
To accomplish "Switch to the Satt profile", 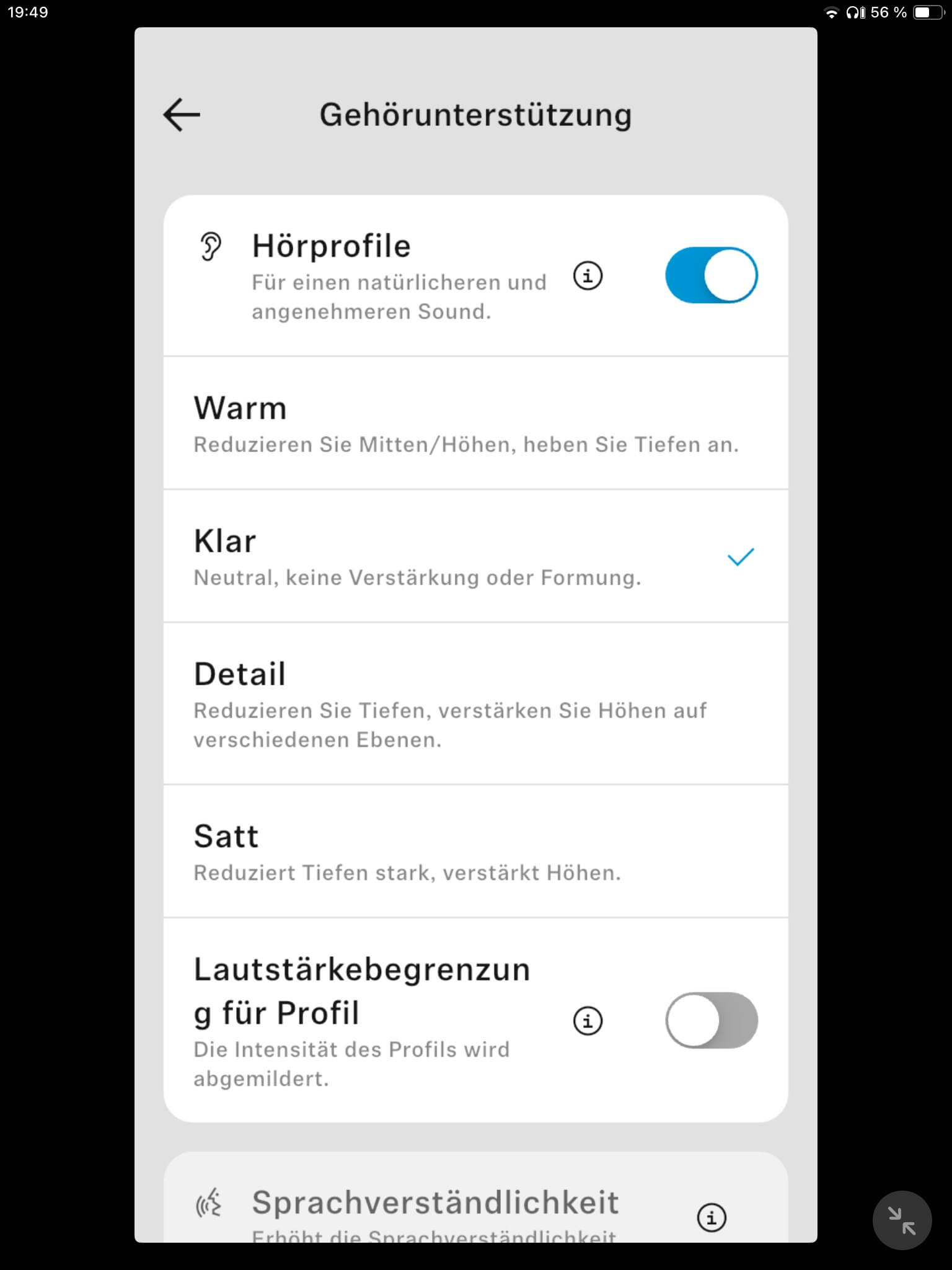I will pos(475,851).
